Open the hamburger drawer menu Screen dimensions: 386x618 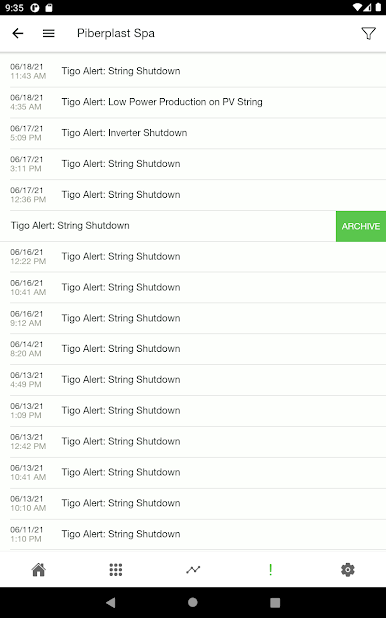(x=48, y=34)
